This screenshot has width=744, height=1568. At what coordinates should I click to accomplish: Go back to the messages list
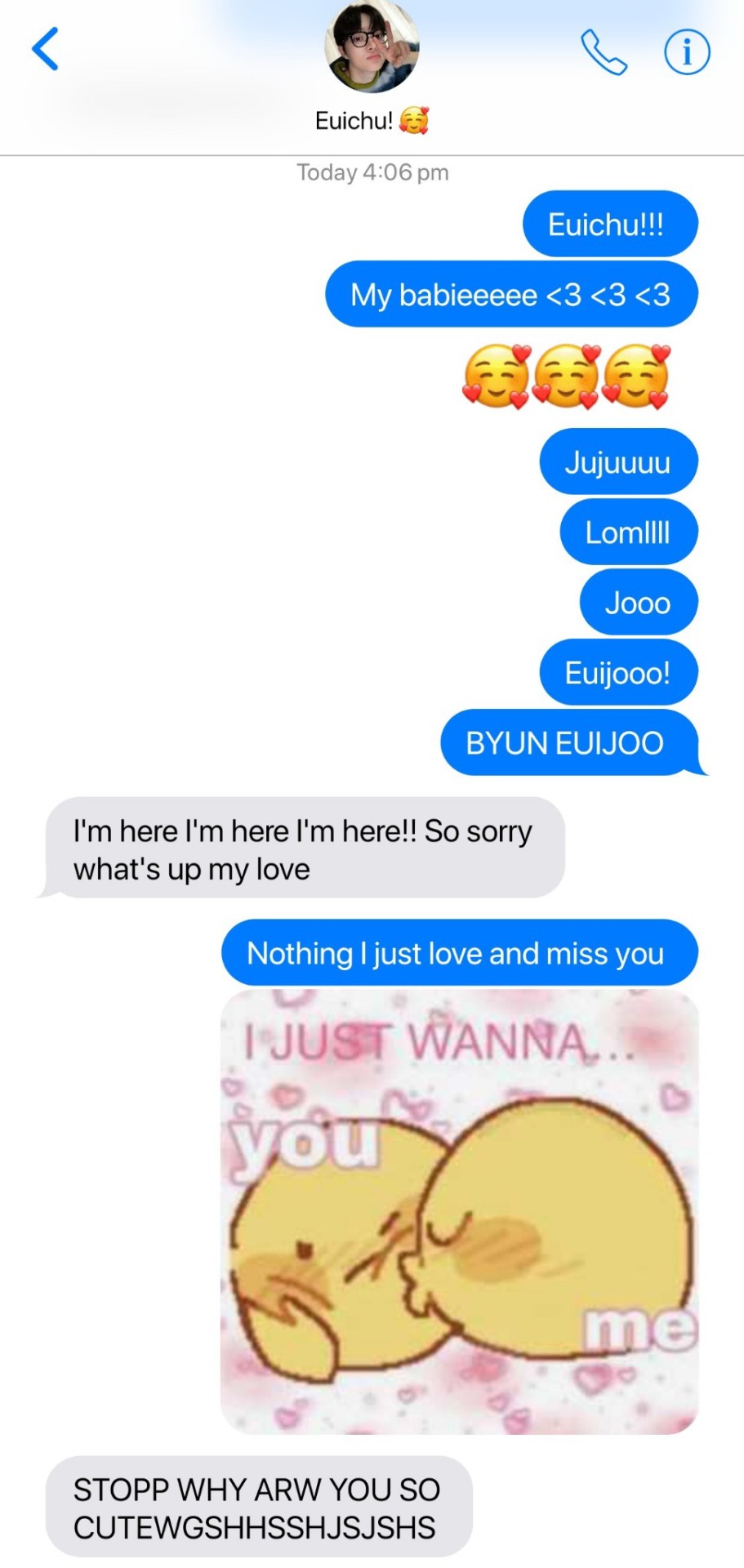point(46,49)
